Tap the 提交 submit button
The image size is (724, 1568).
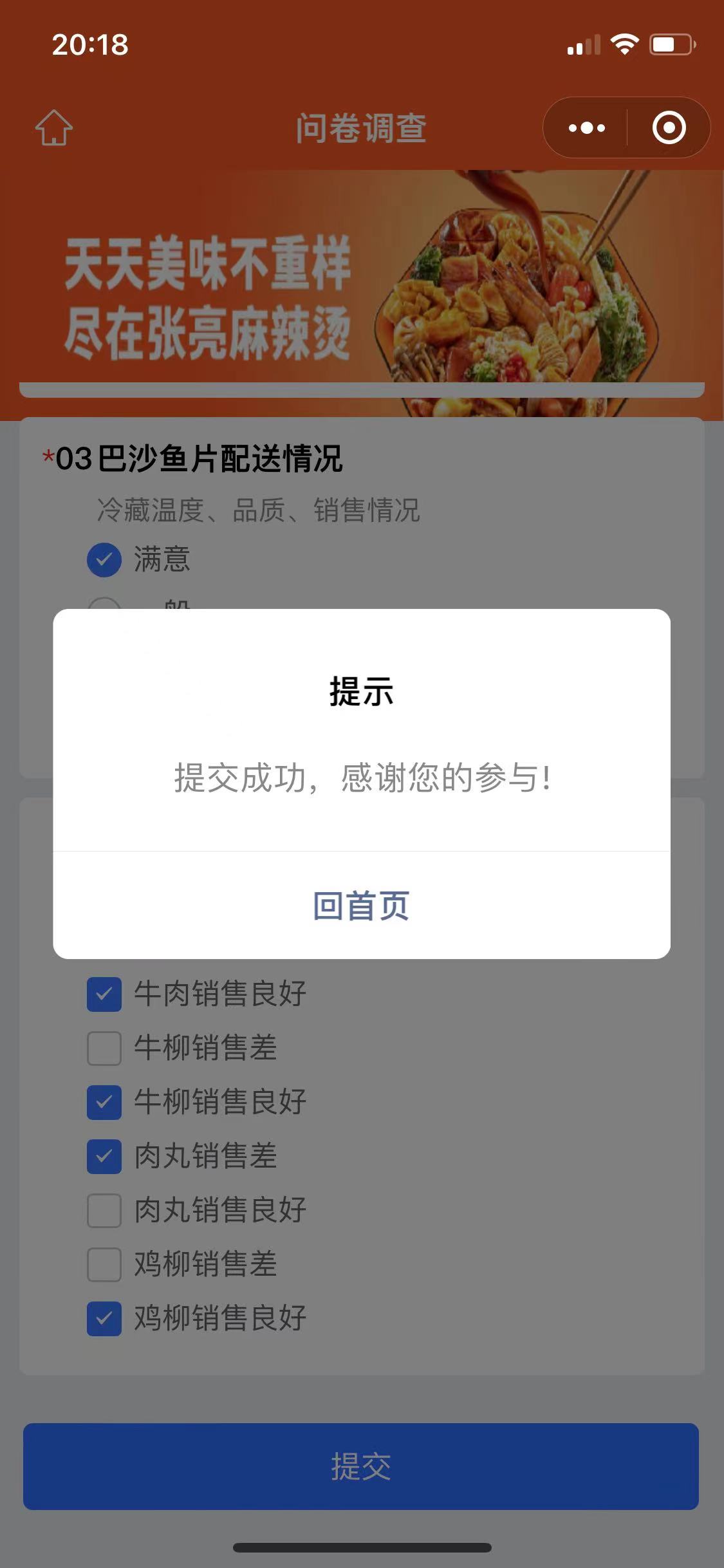click(x=361, y=1466)
